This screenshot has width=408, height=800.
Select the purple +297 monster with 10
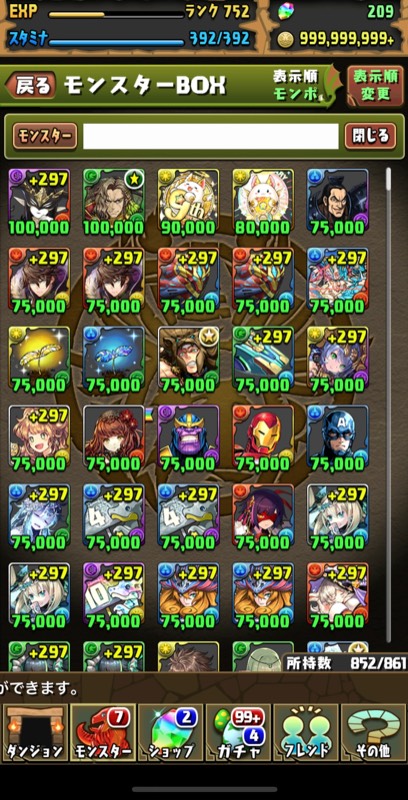[114, 594]
